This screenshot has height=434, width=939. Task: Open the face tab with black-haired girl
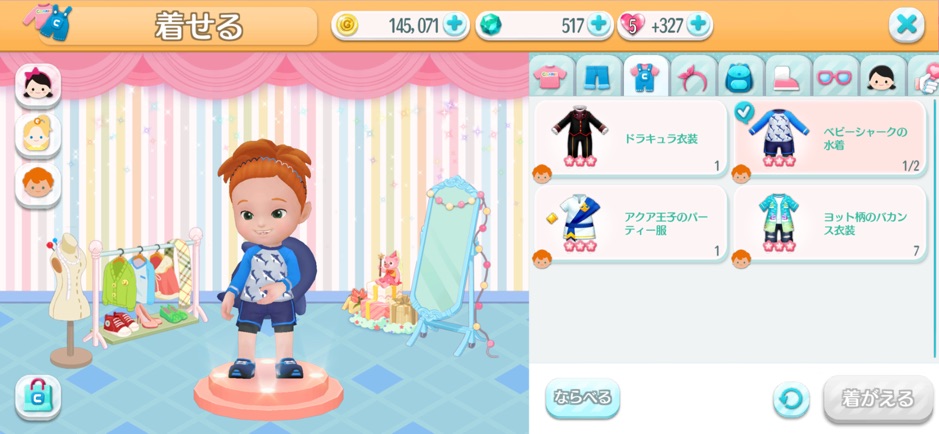(882, 77)
